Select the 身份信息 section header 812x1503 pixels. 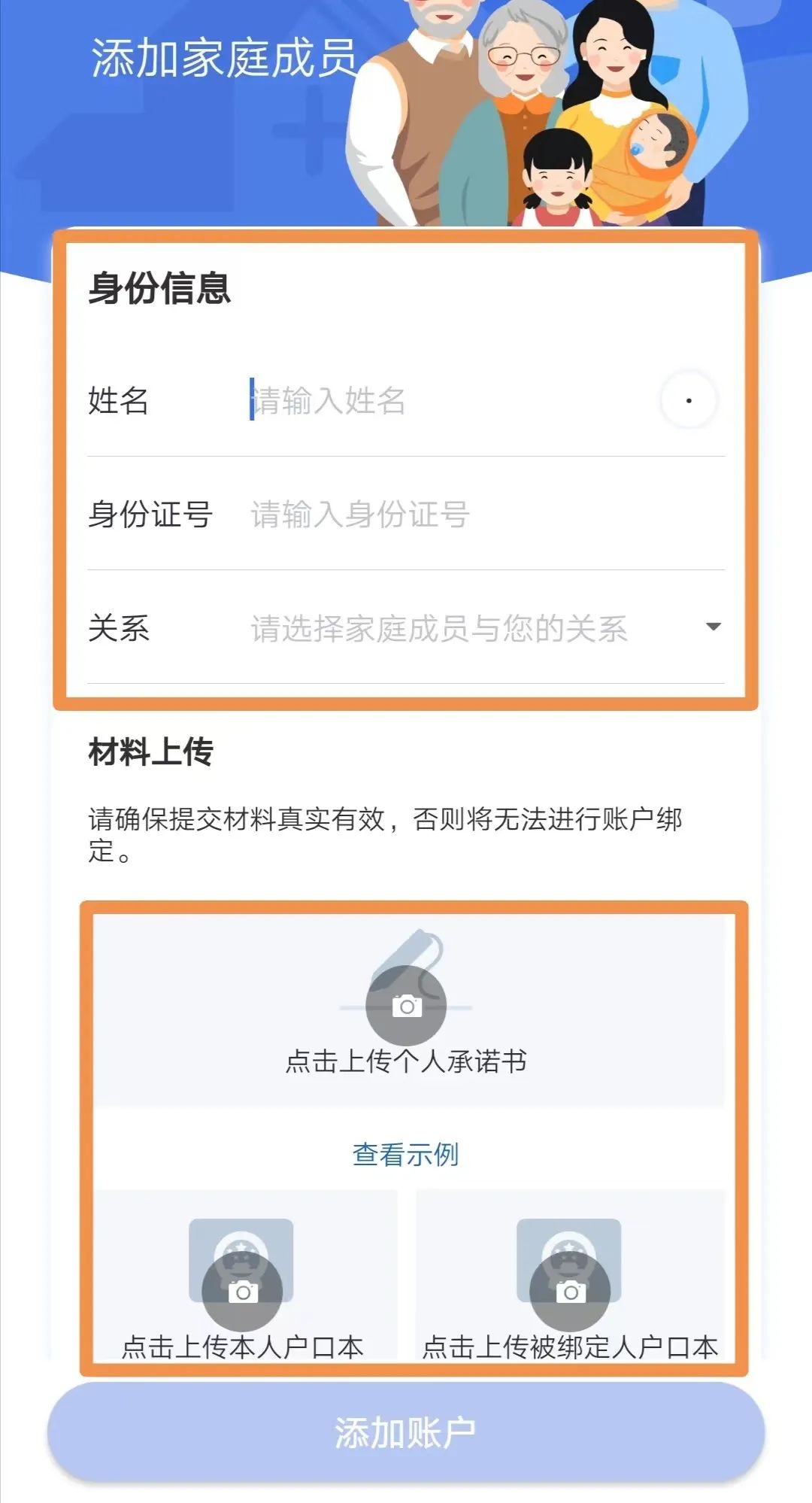click(158, 288)
